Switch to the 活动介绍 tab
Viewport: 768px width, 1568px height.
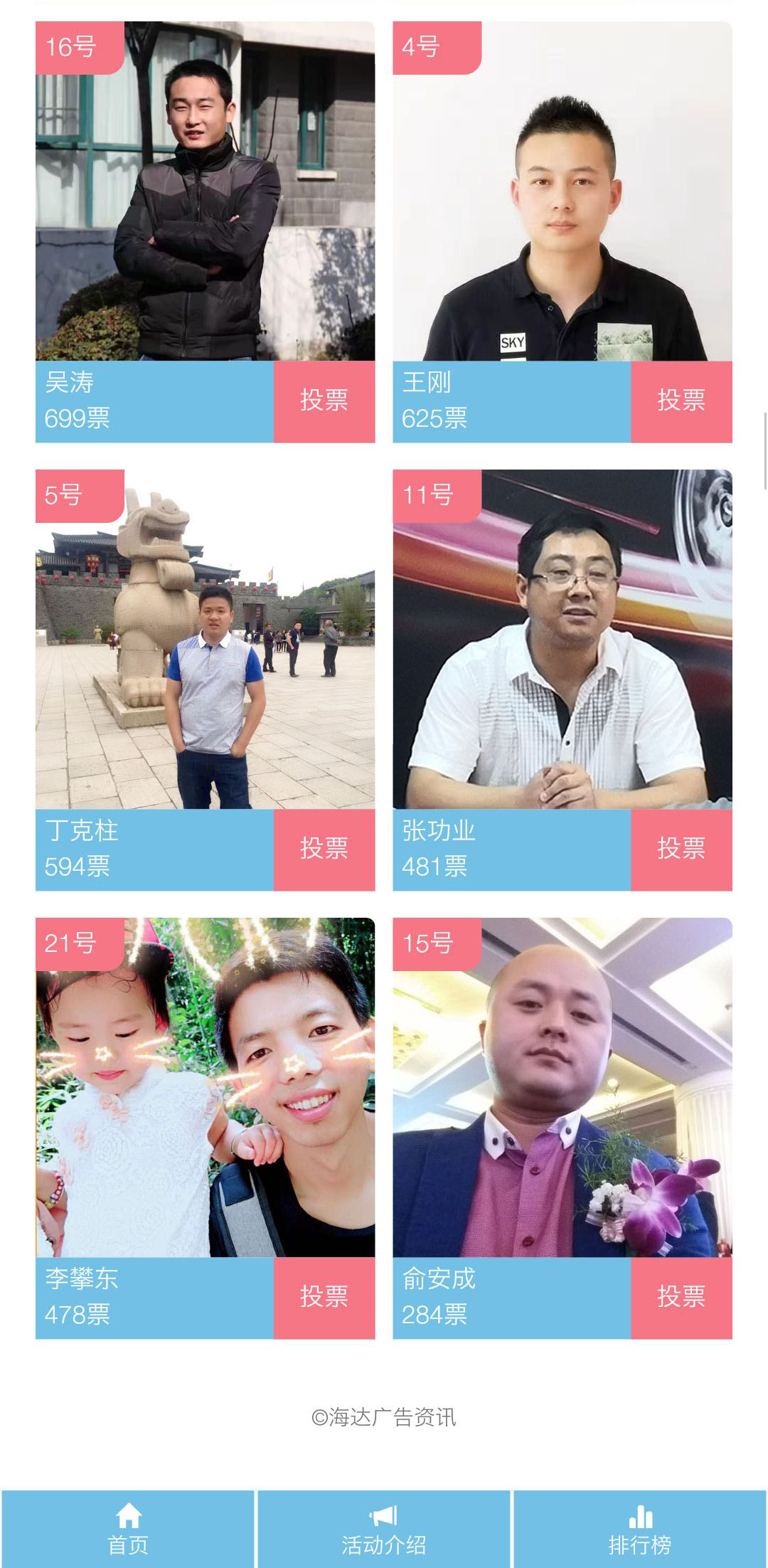tap(384, 1530)
